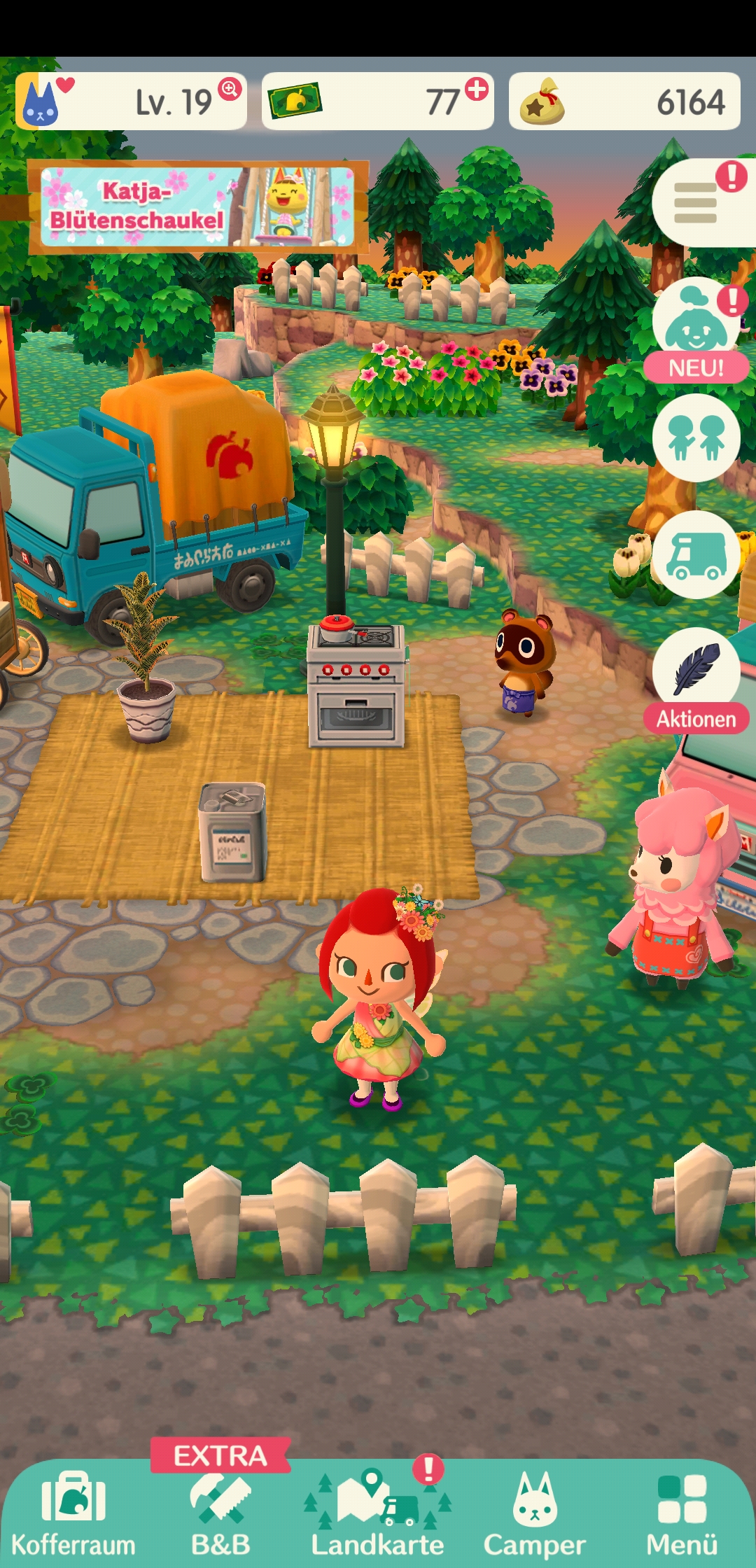The width and height of the screenshot is (756, 1568).
Task: Add more Leaf Tickets with plus
Action: pyautogui.click(x=477, y=89)
